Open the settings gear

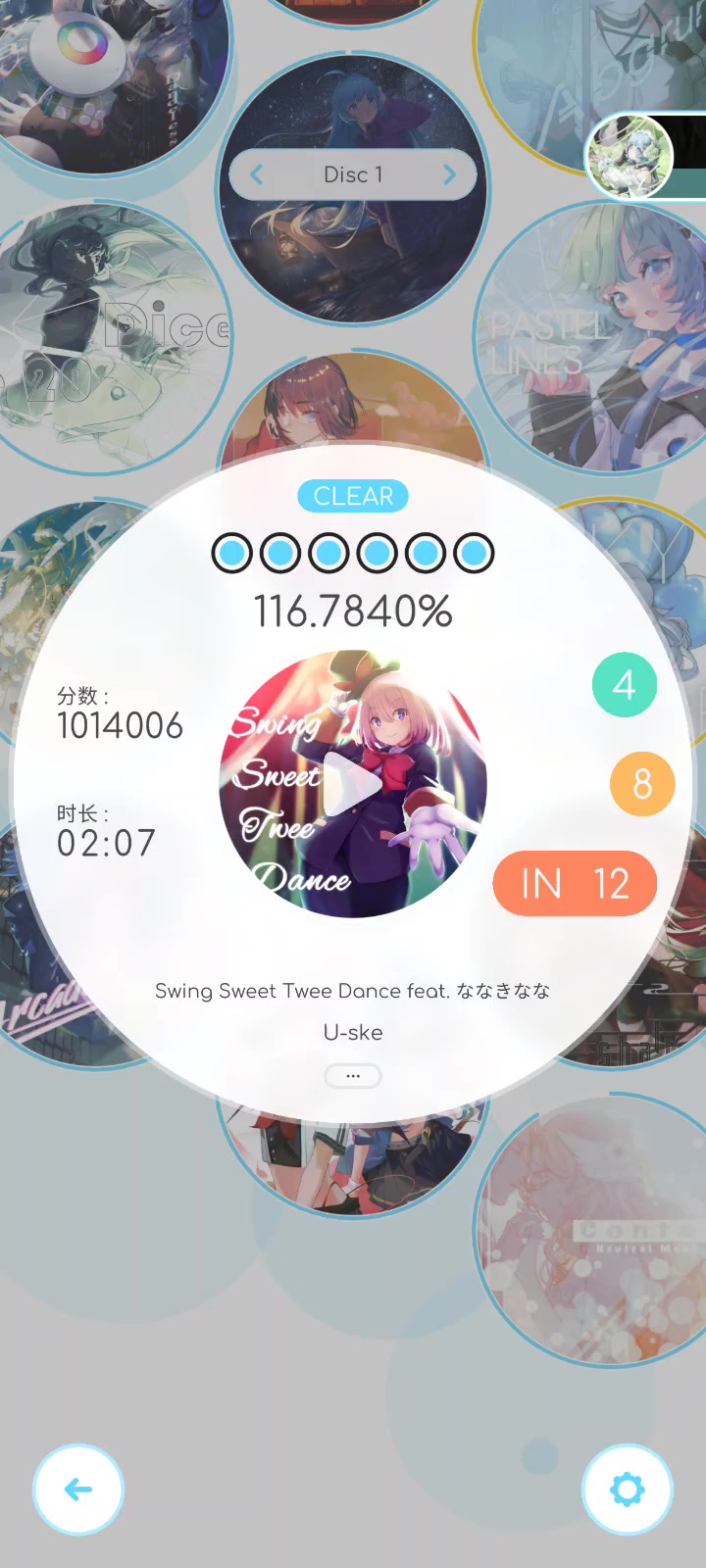point(628,1490)
